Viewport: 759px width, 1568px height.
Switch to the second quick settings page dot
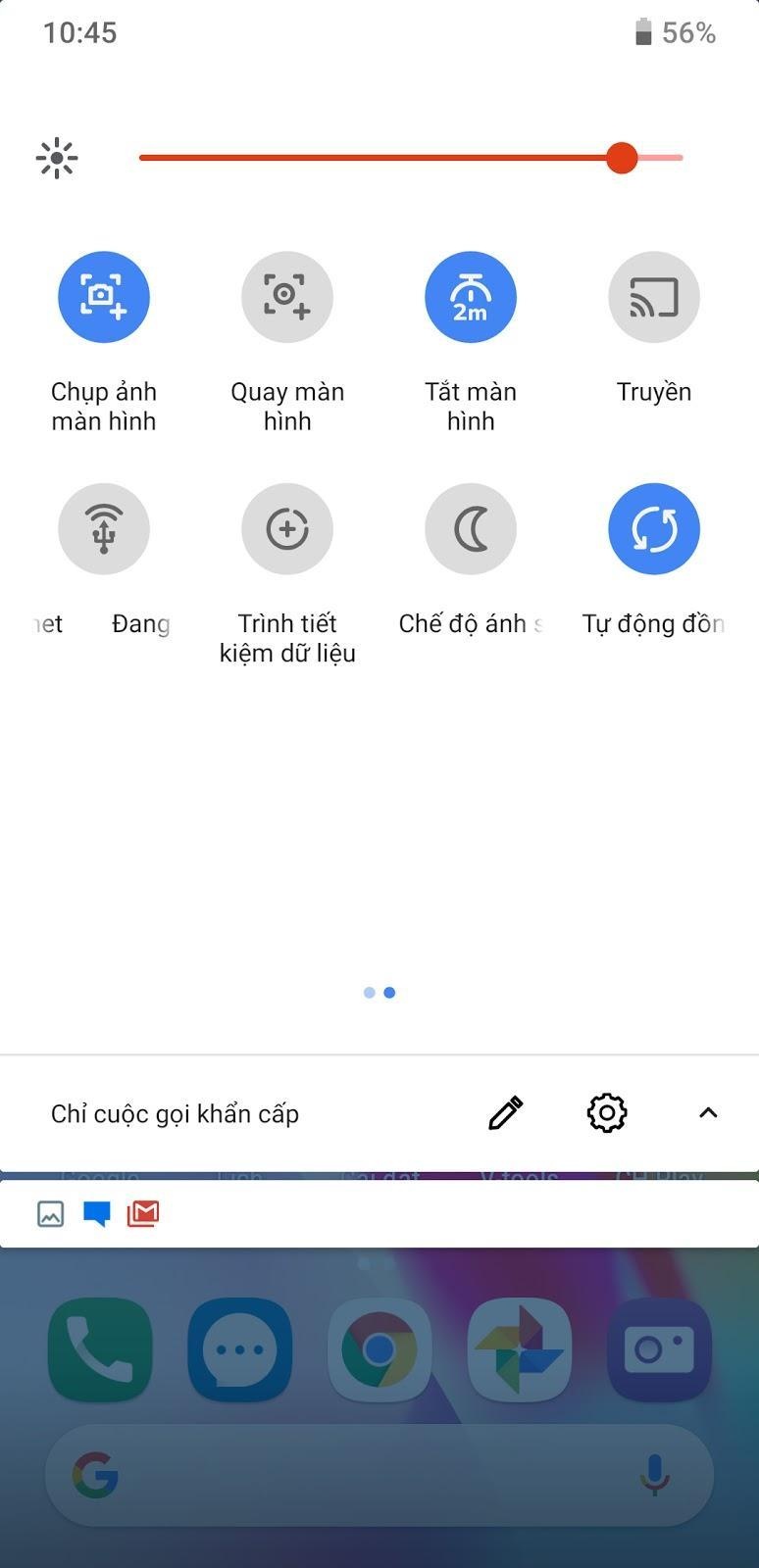(390, 993)
